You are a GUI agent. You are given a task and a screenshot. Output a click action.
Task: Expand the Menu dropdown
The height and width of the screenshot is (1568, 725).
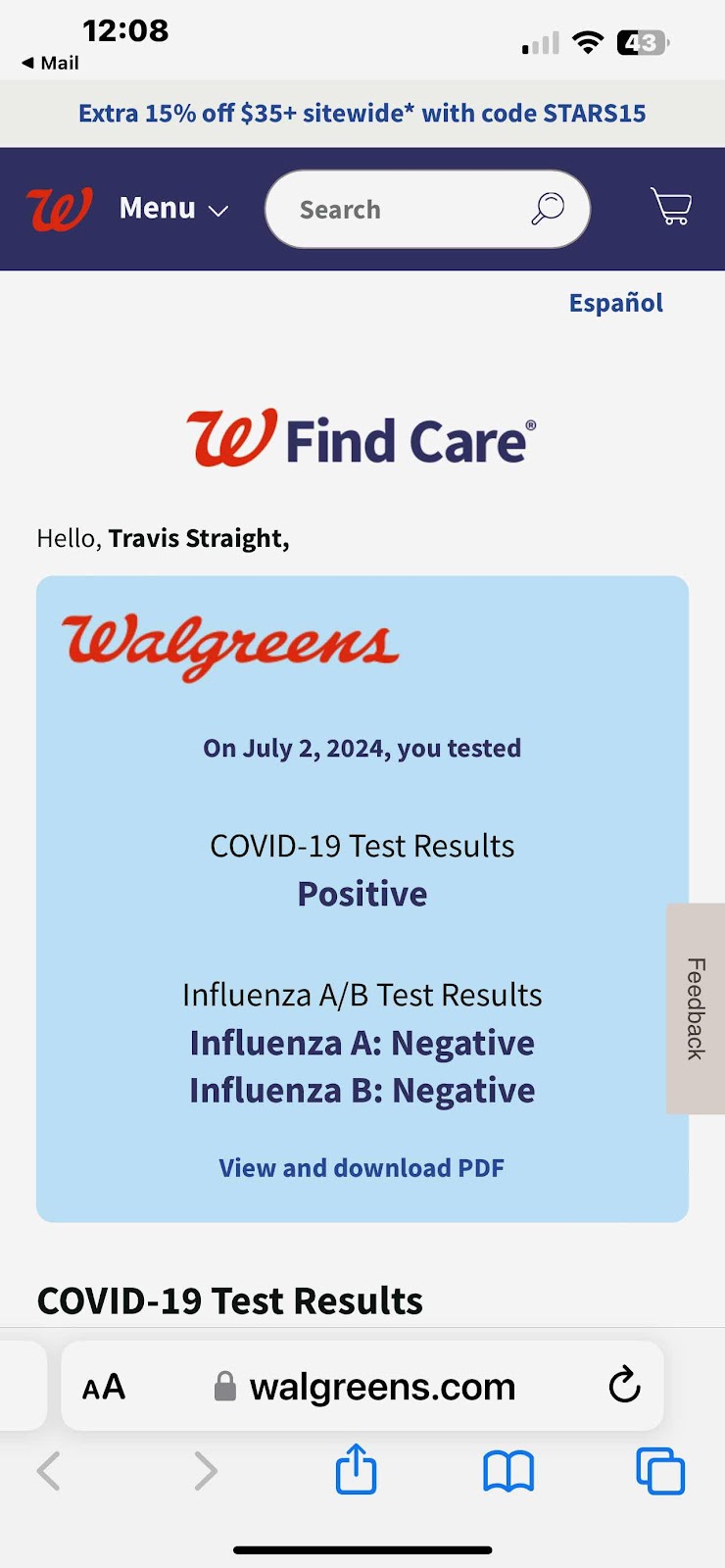173,209
